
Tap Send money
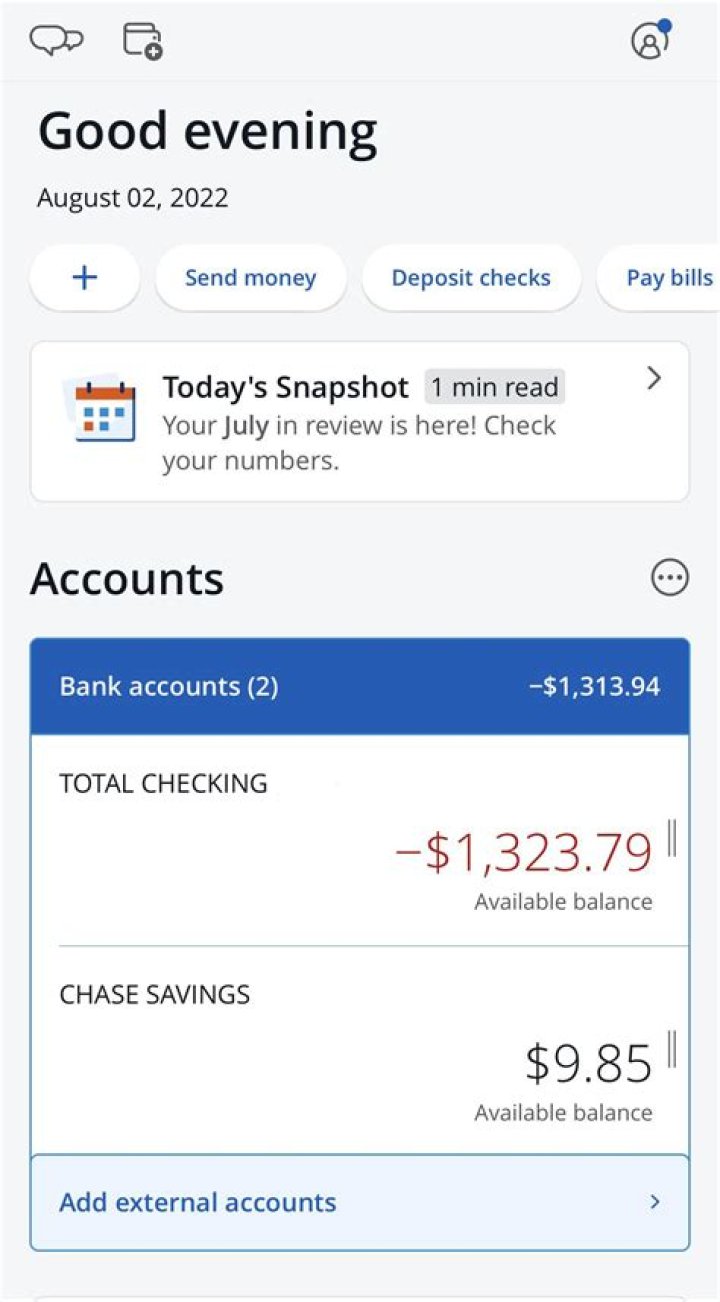(250, 277)
